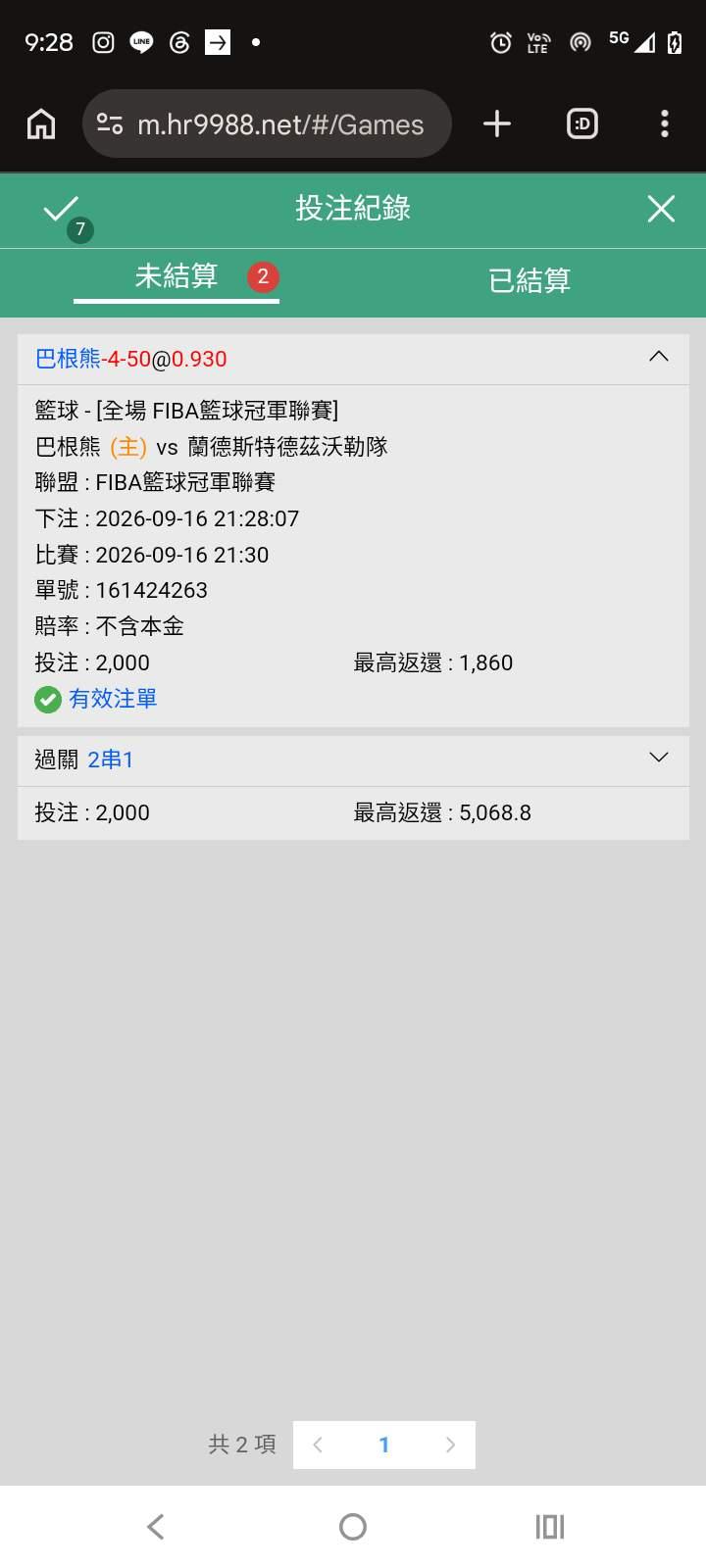Select the 未結算 tab
The height and width of the screenshot is (1568, 706).
pyautogui.click(x=176, y=277)
